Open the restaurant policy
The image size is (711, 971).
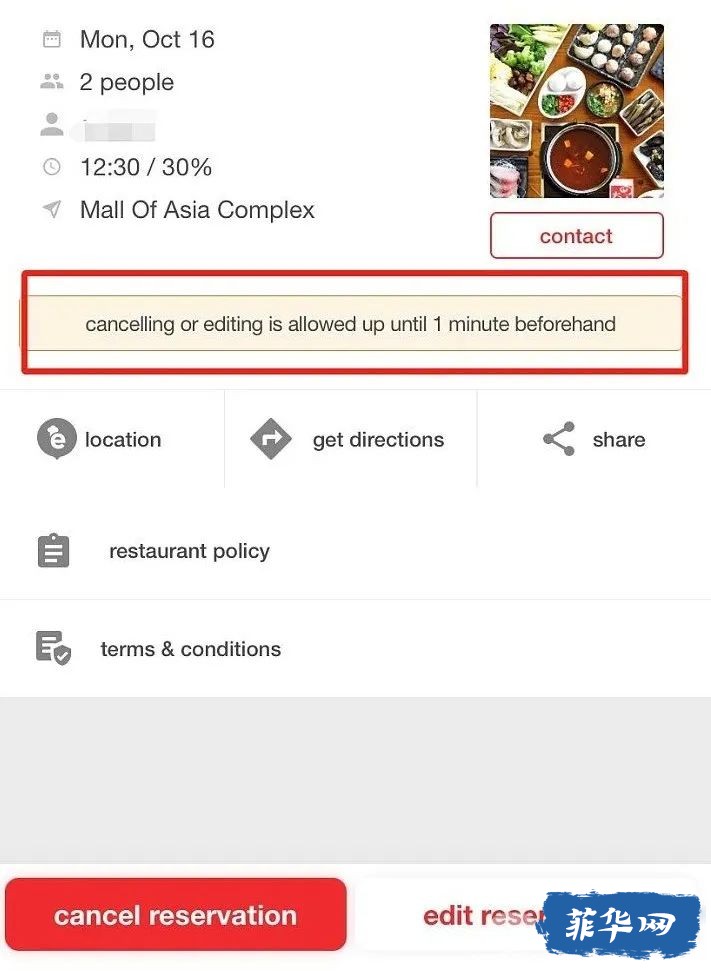189,551
